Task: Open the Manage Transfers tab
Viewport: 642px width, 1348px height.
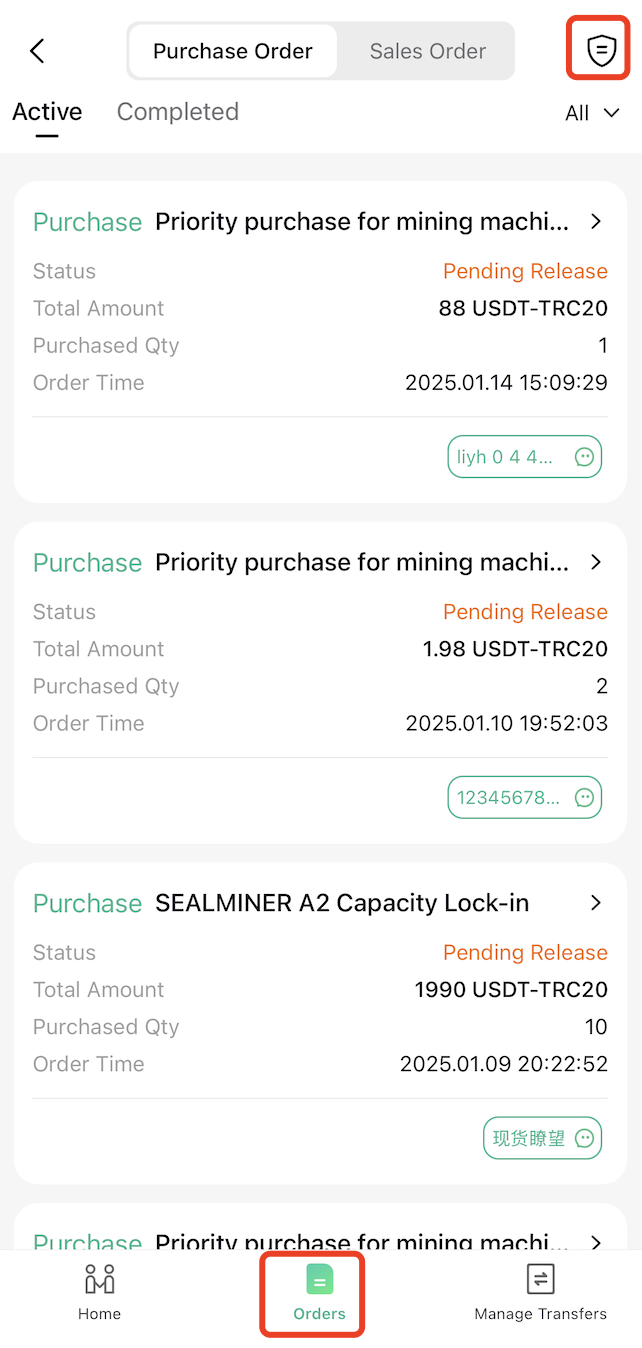Action: [540, 1293]
